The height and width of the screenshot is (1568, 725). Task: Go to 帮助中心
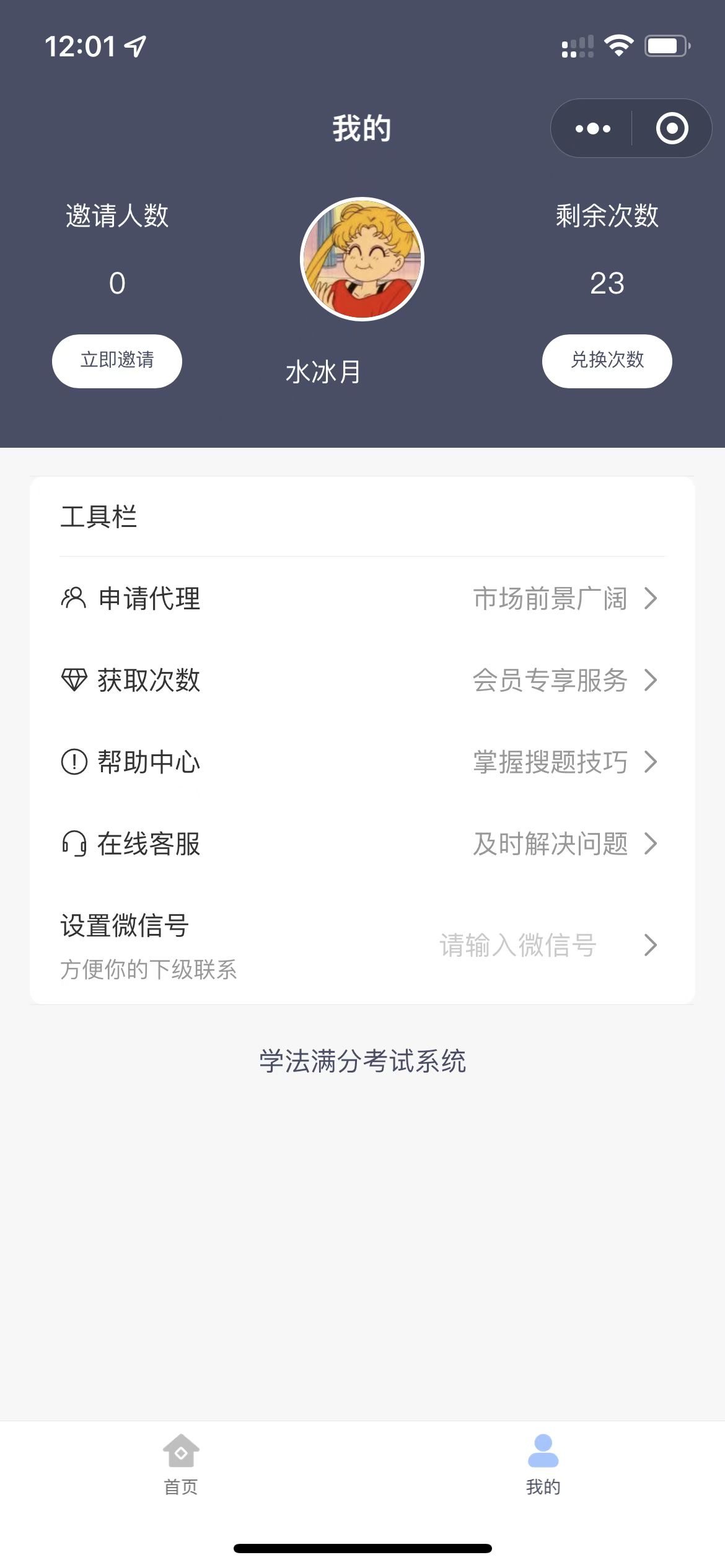point(362,762)
